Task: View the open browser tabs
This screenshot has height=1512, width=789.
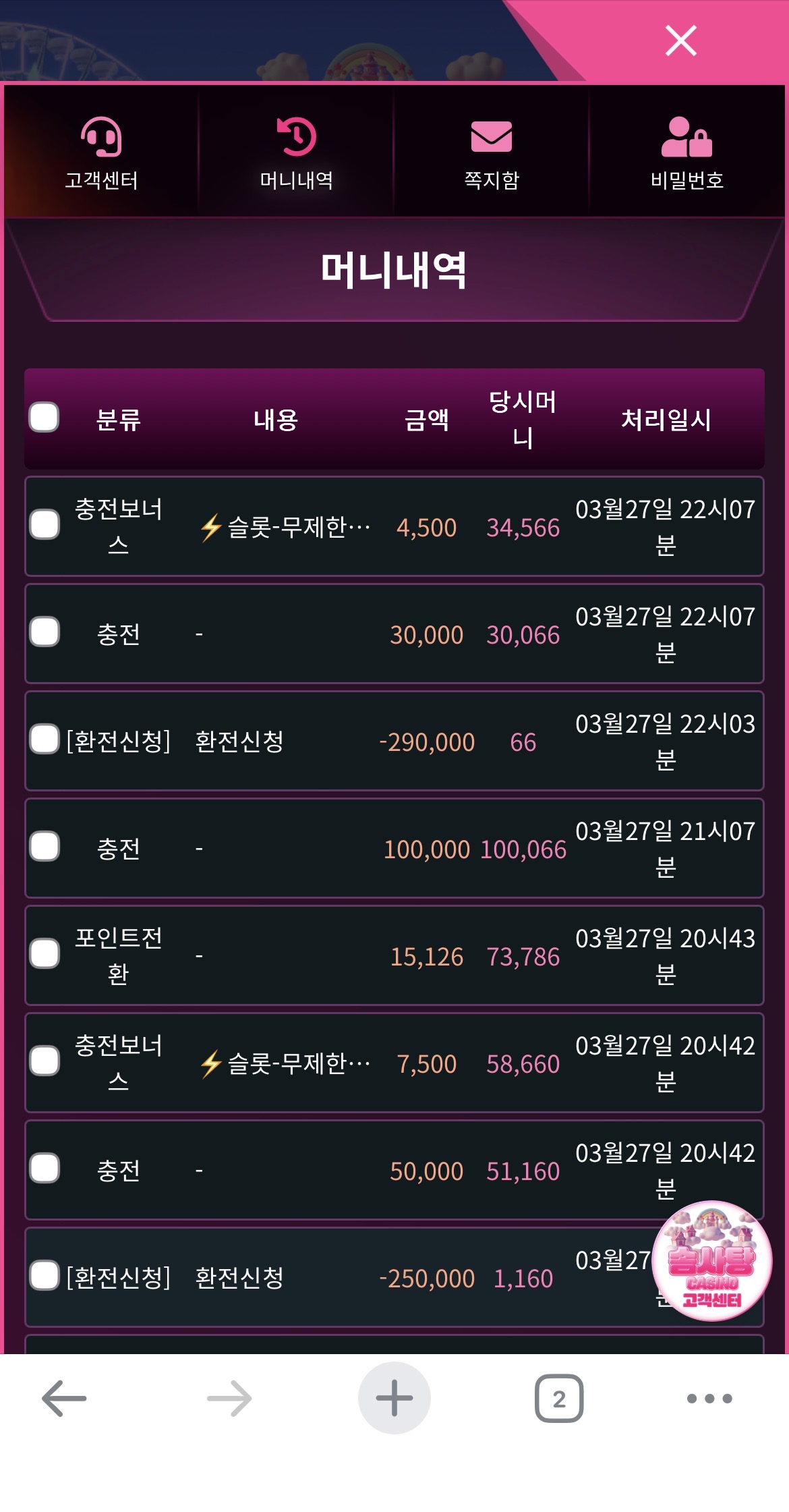Action: (558, 1398)
